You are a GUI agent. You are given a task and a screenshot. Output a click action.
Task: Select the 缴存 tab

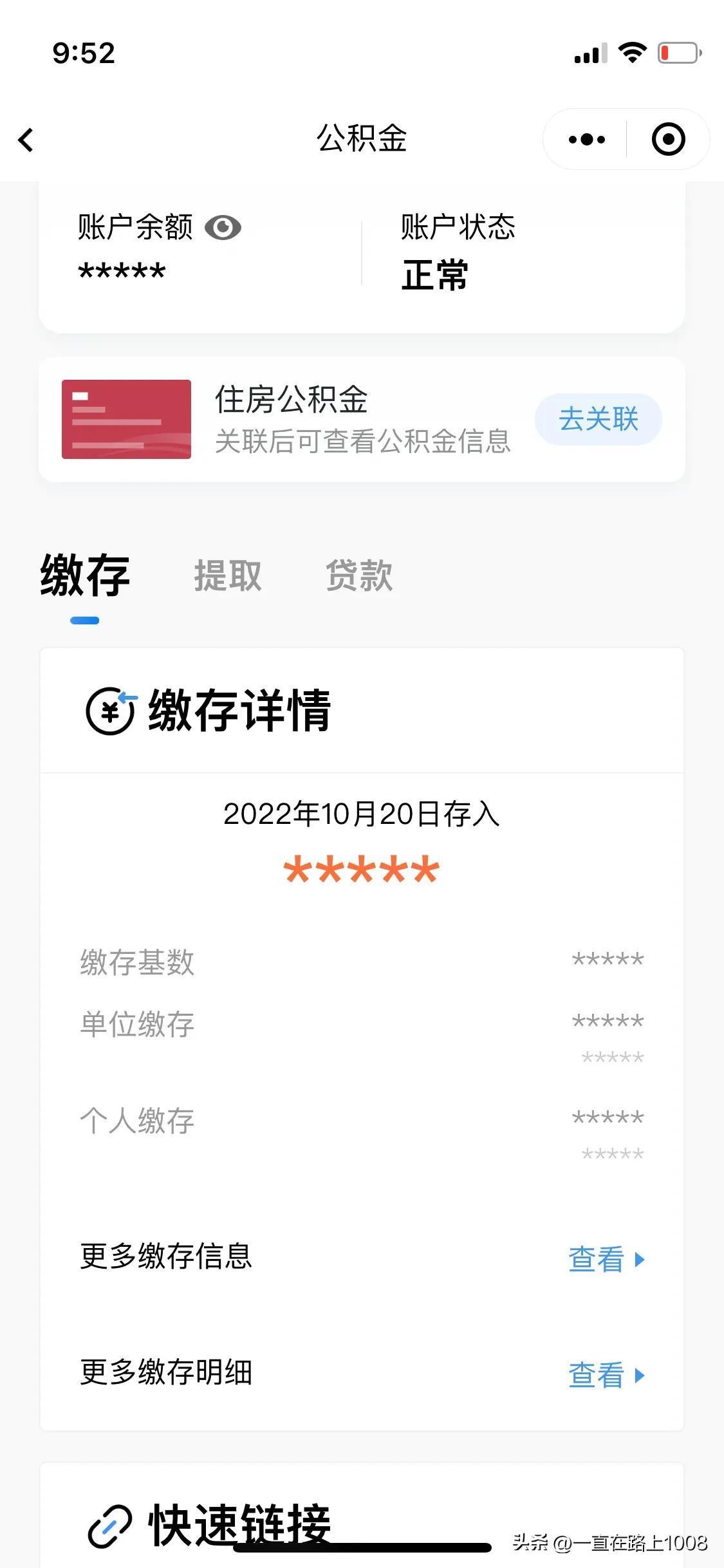pyautogui.click(x=85, y=576)
